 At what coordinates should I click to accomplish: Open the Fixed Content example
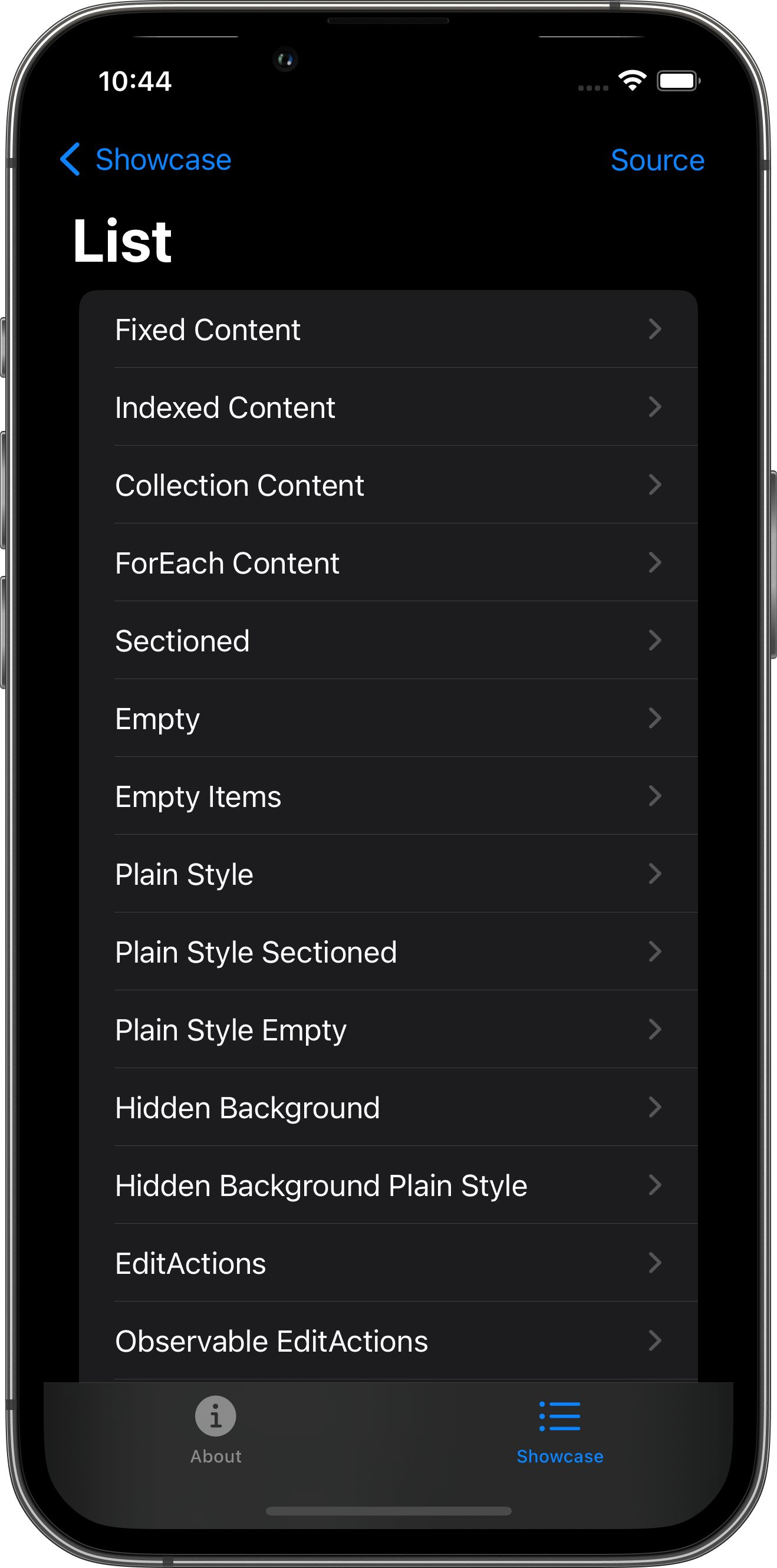(x=390, y=330)
